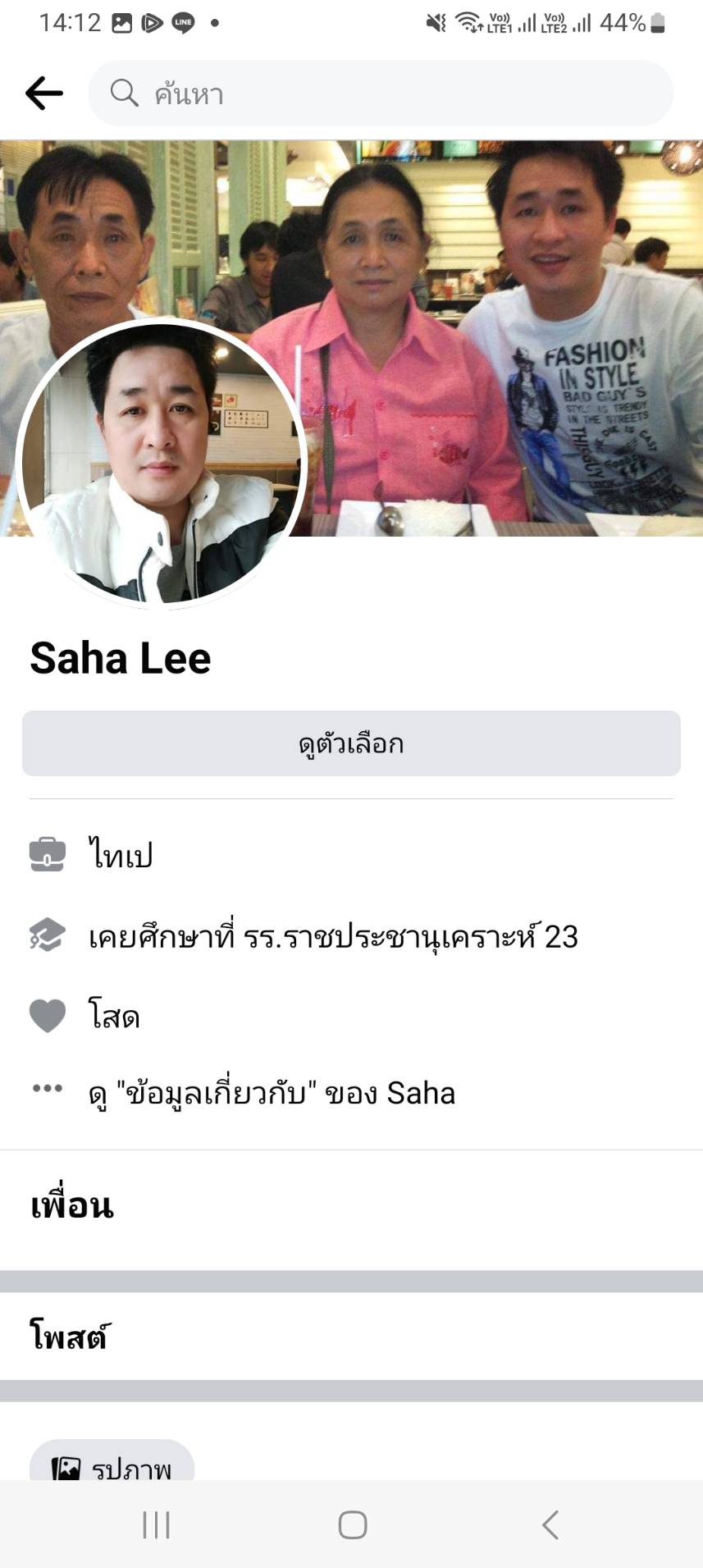Tap the ดูตัวเลือก button

351,743
